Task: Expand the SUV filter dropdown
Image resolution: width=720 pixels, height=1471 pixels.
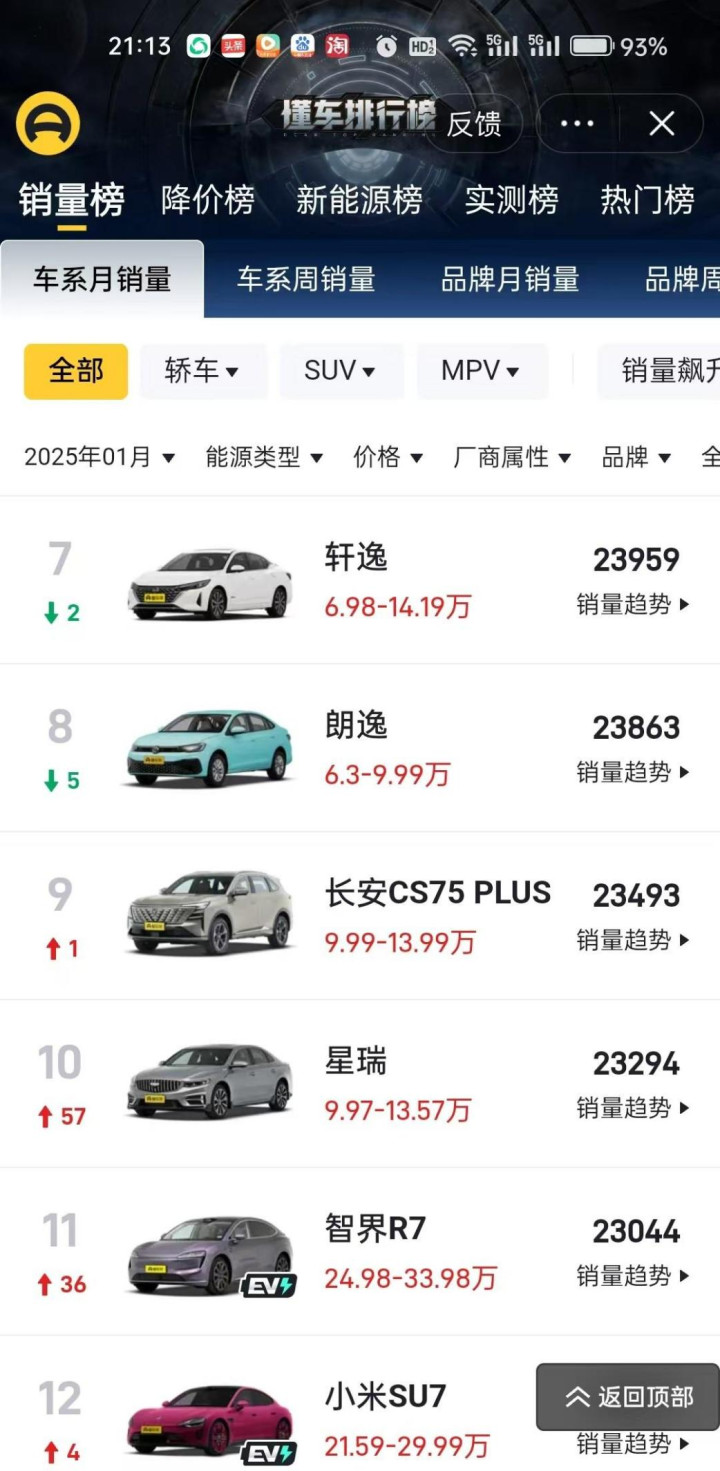Action: (340, 371)
